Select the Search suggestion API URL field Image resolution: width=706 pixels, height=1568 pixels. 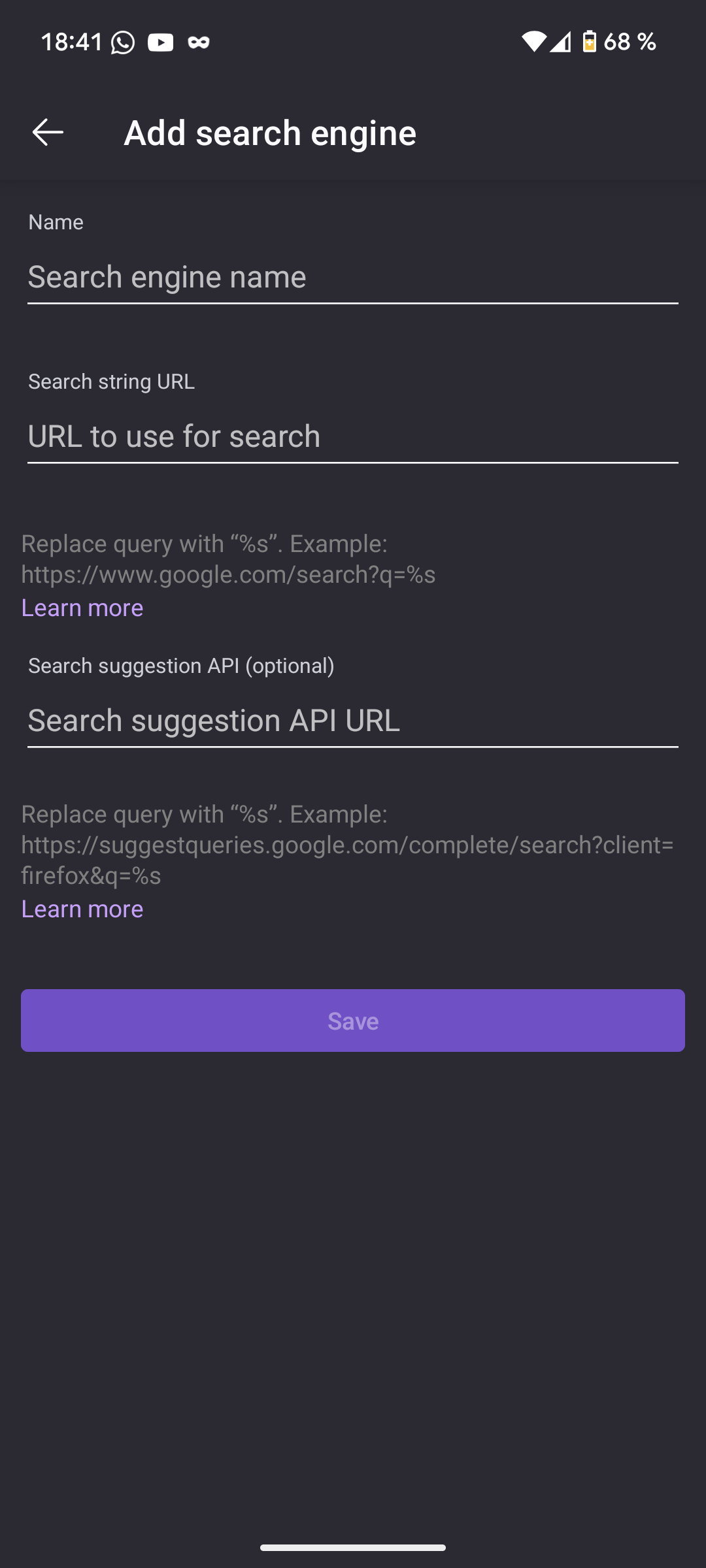tap(353, 721)
